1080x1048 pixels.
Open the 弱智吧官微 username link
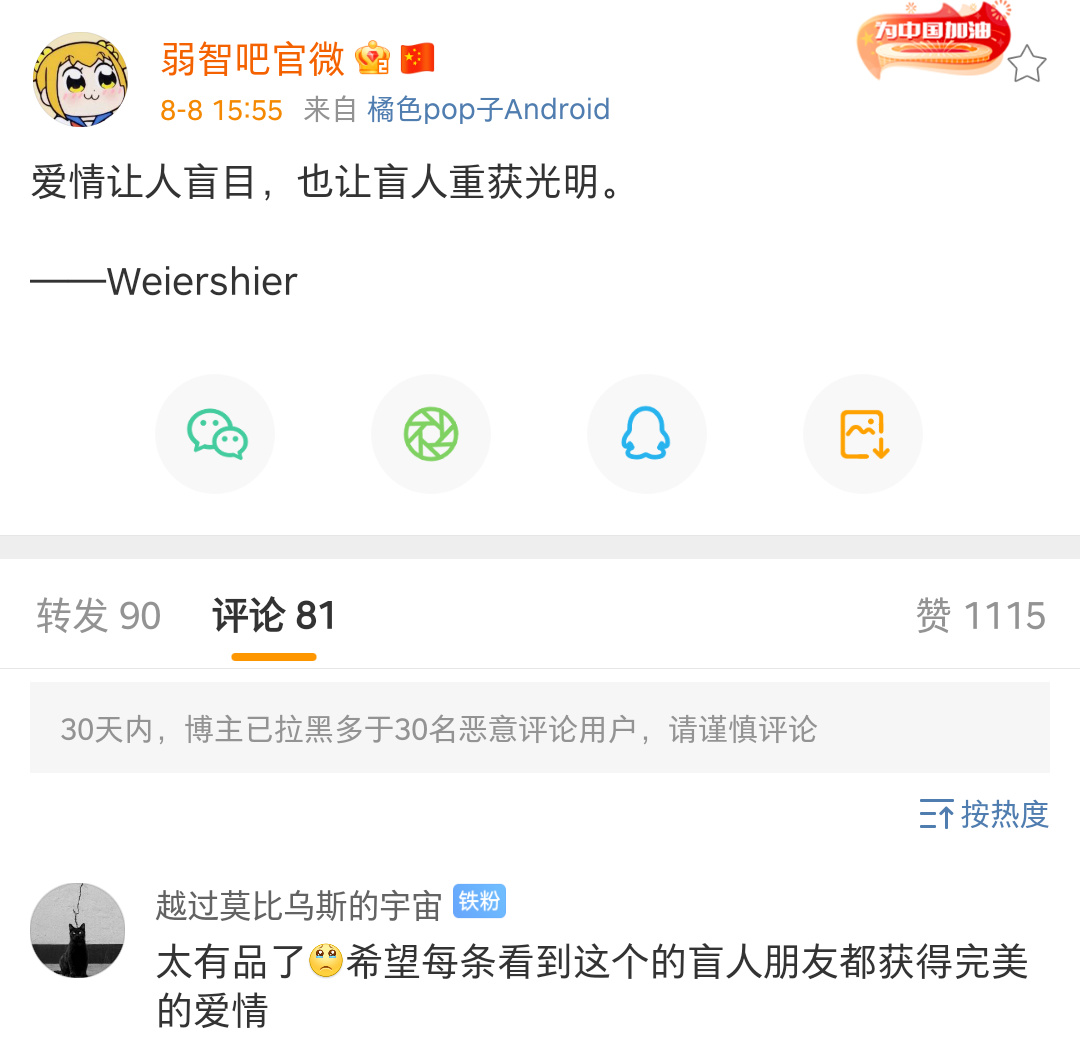point(253,60)
